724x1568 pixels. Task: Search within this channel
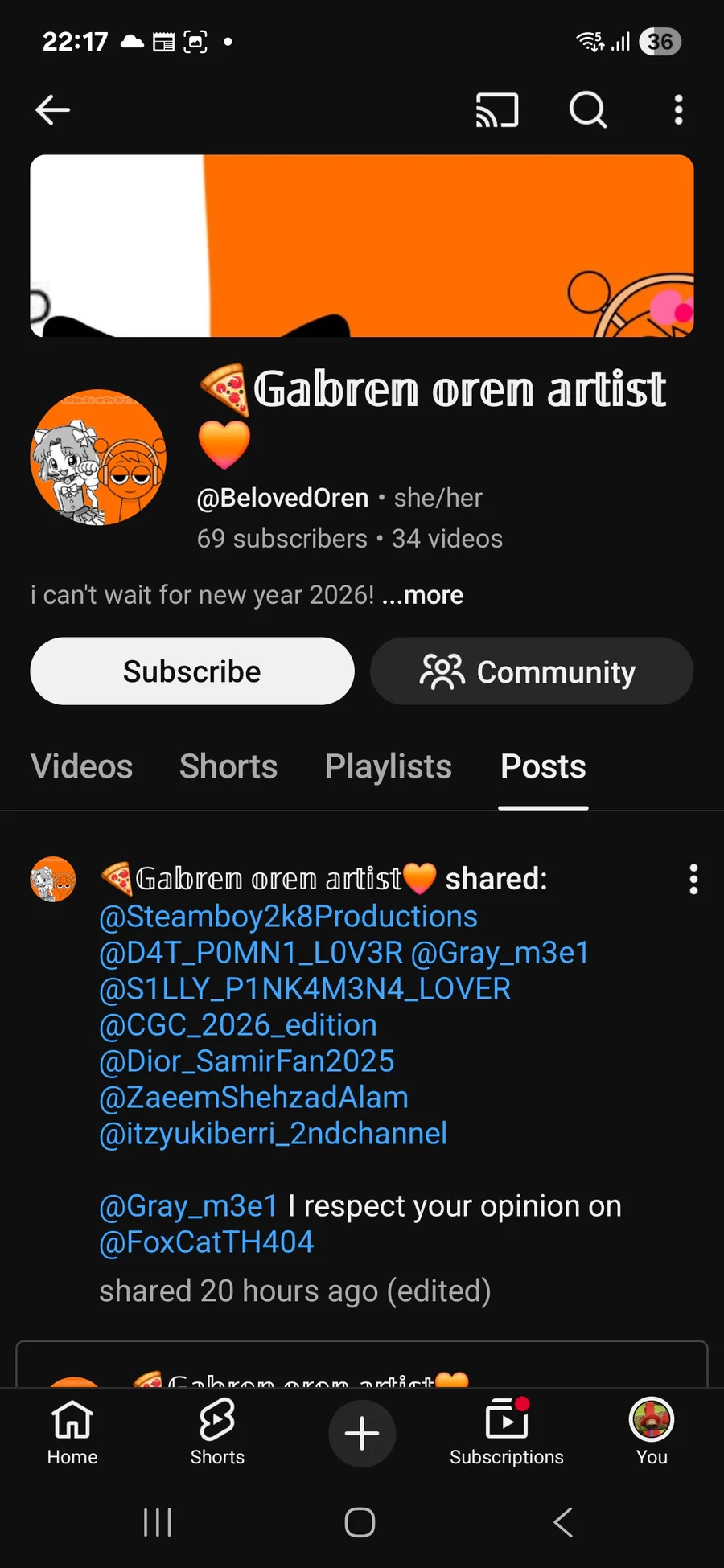(x=588, y=110)
